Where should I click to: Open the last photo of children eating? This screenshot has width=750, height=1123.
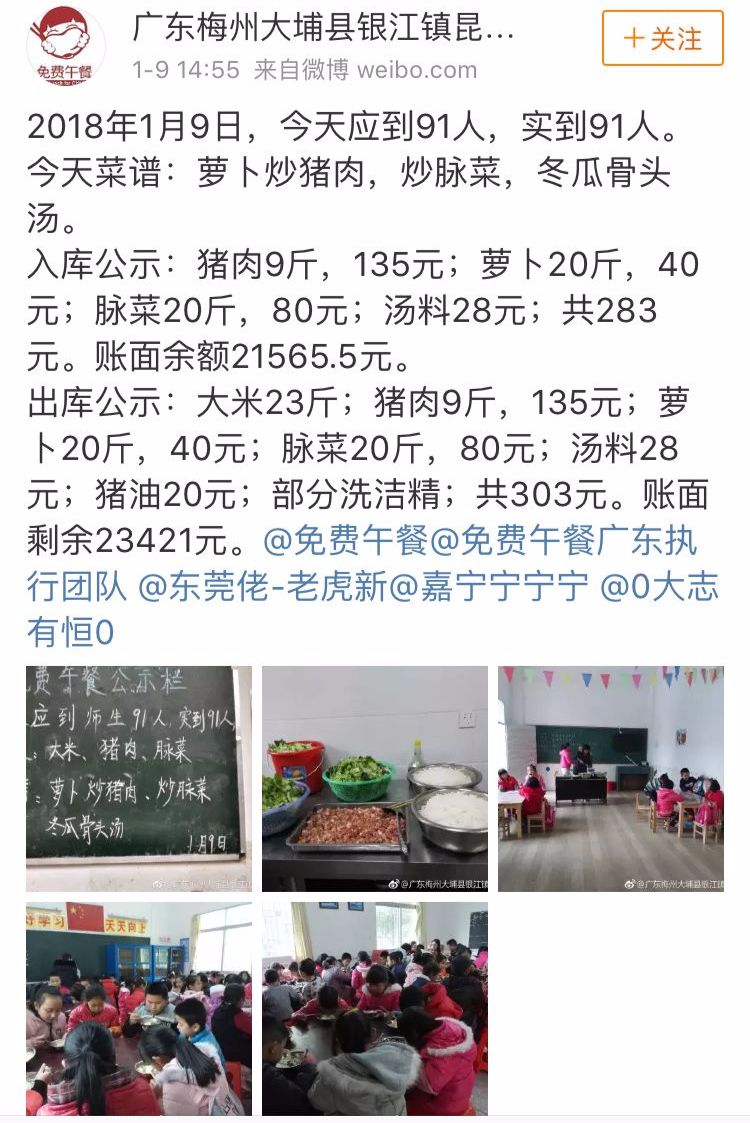click(x=375, y=1009)
